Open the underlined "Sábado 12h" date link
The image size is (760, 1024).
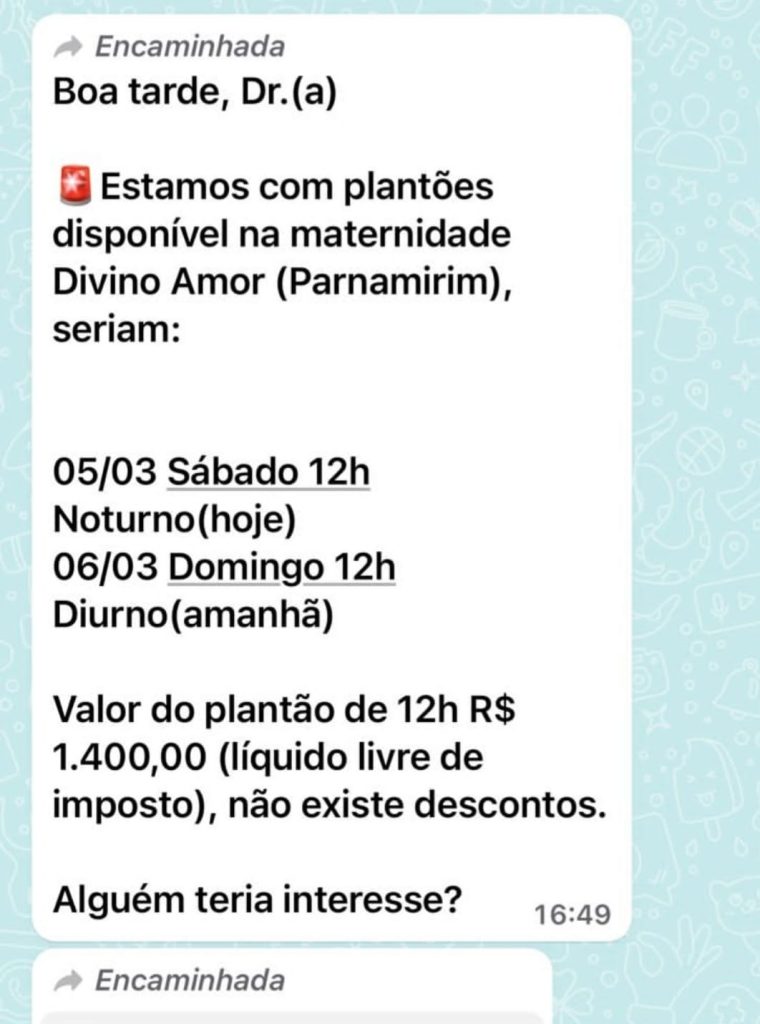[268, 472]
